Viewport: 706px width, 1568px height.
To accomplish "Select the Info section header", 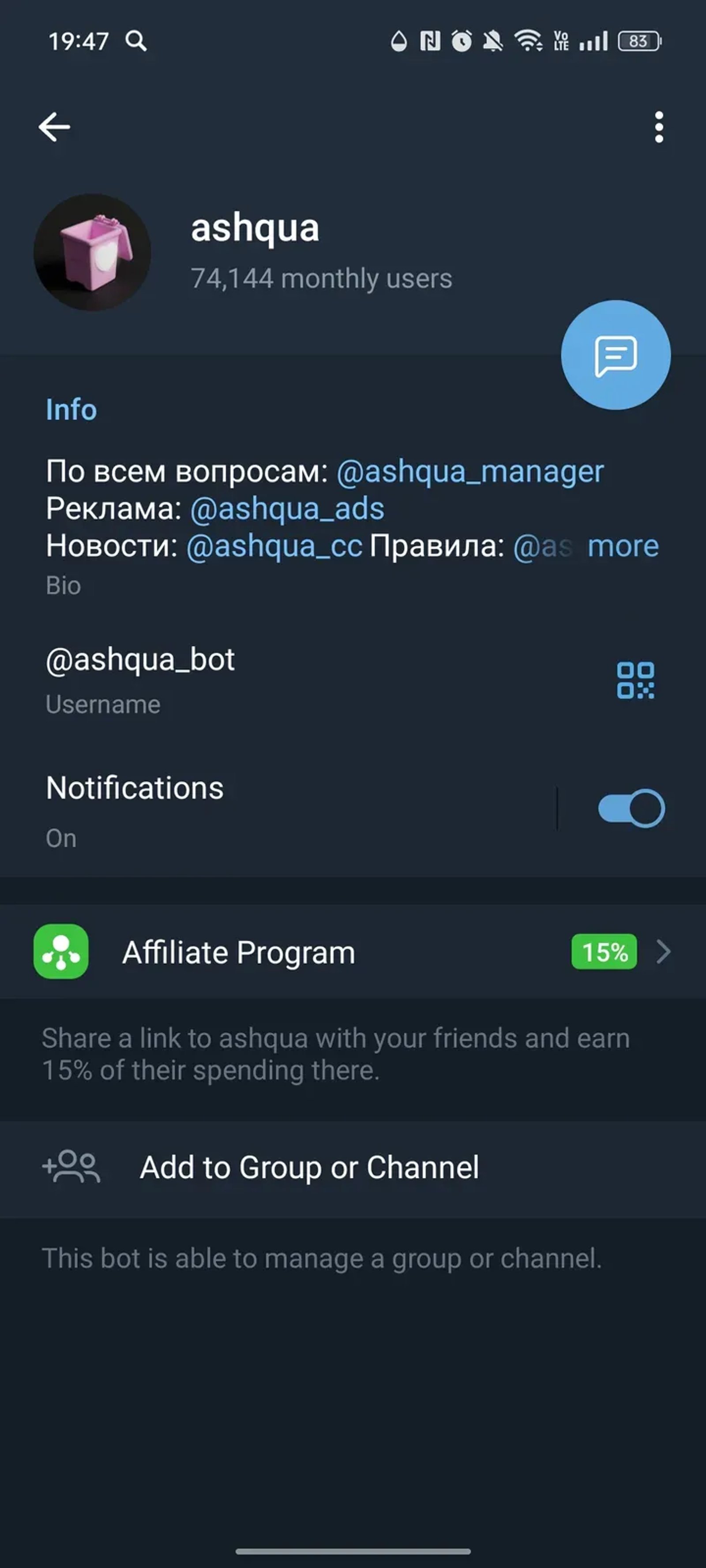I will [x=71, y=409].
